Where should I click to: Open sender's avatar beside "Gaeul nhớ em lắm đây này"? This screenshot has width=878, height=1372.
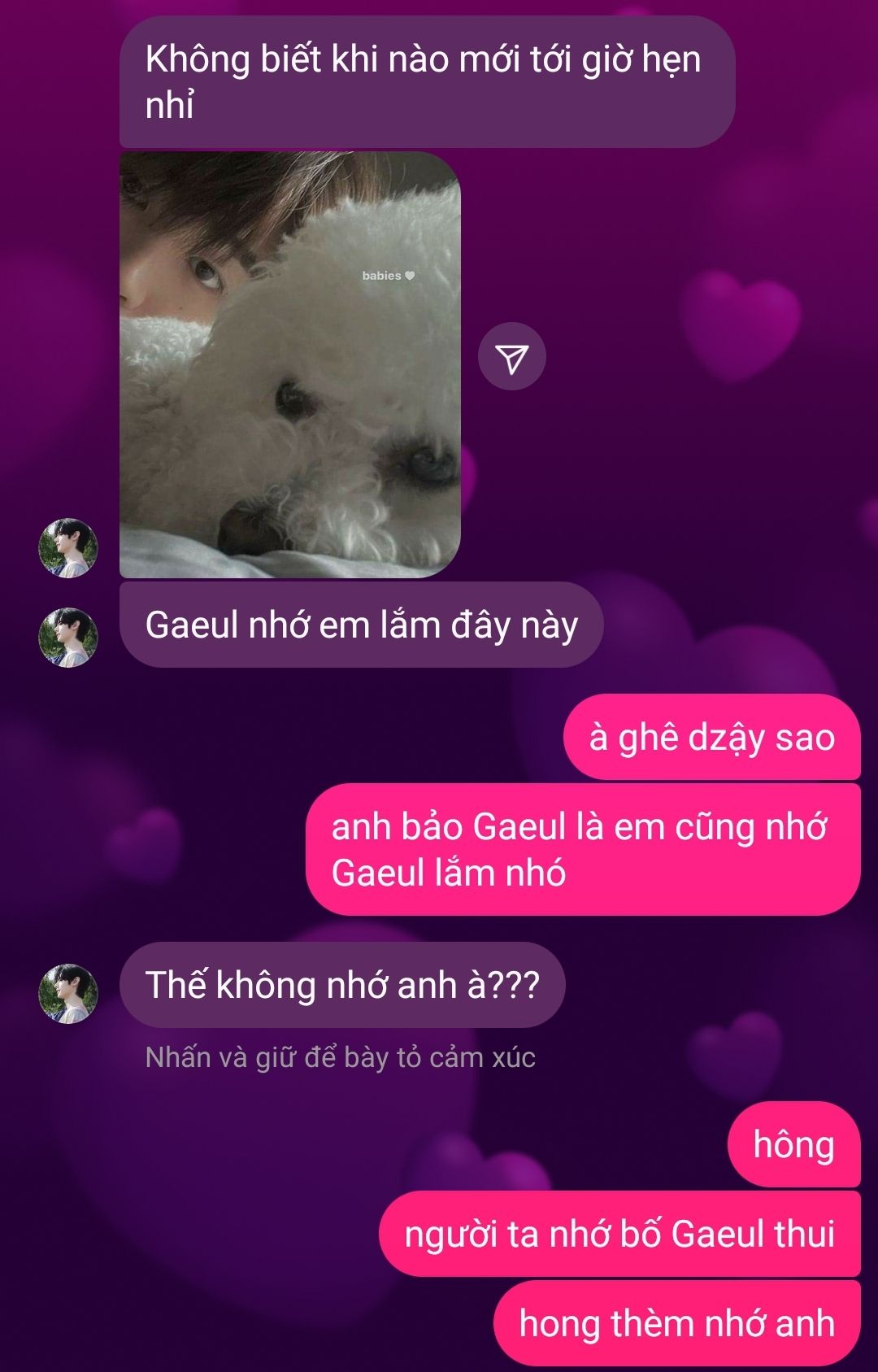tap(68, 637)
